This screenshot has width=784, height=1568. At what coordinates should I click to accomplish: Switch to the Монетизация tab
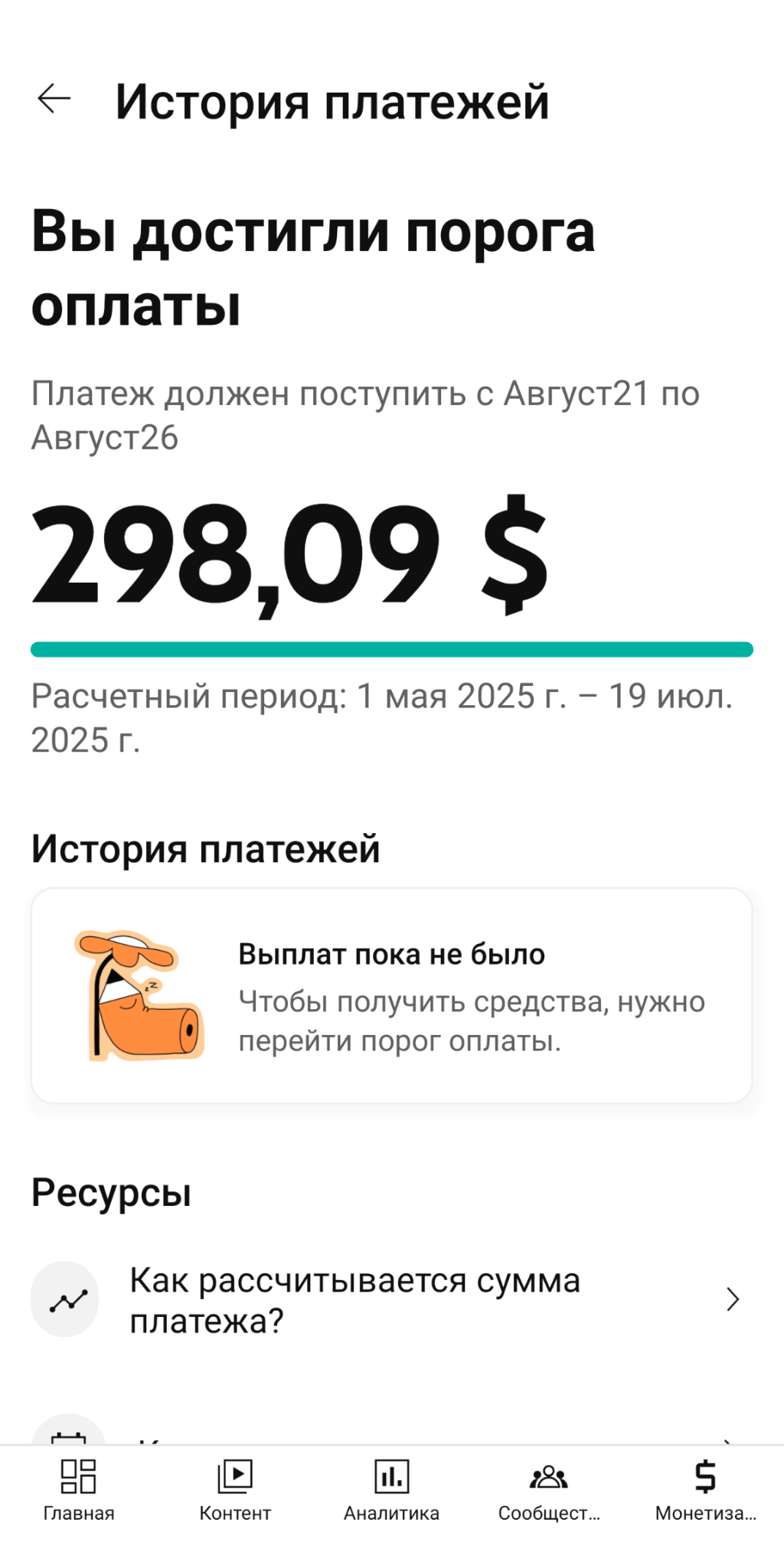[704, 1513]
